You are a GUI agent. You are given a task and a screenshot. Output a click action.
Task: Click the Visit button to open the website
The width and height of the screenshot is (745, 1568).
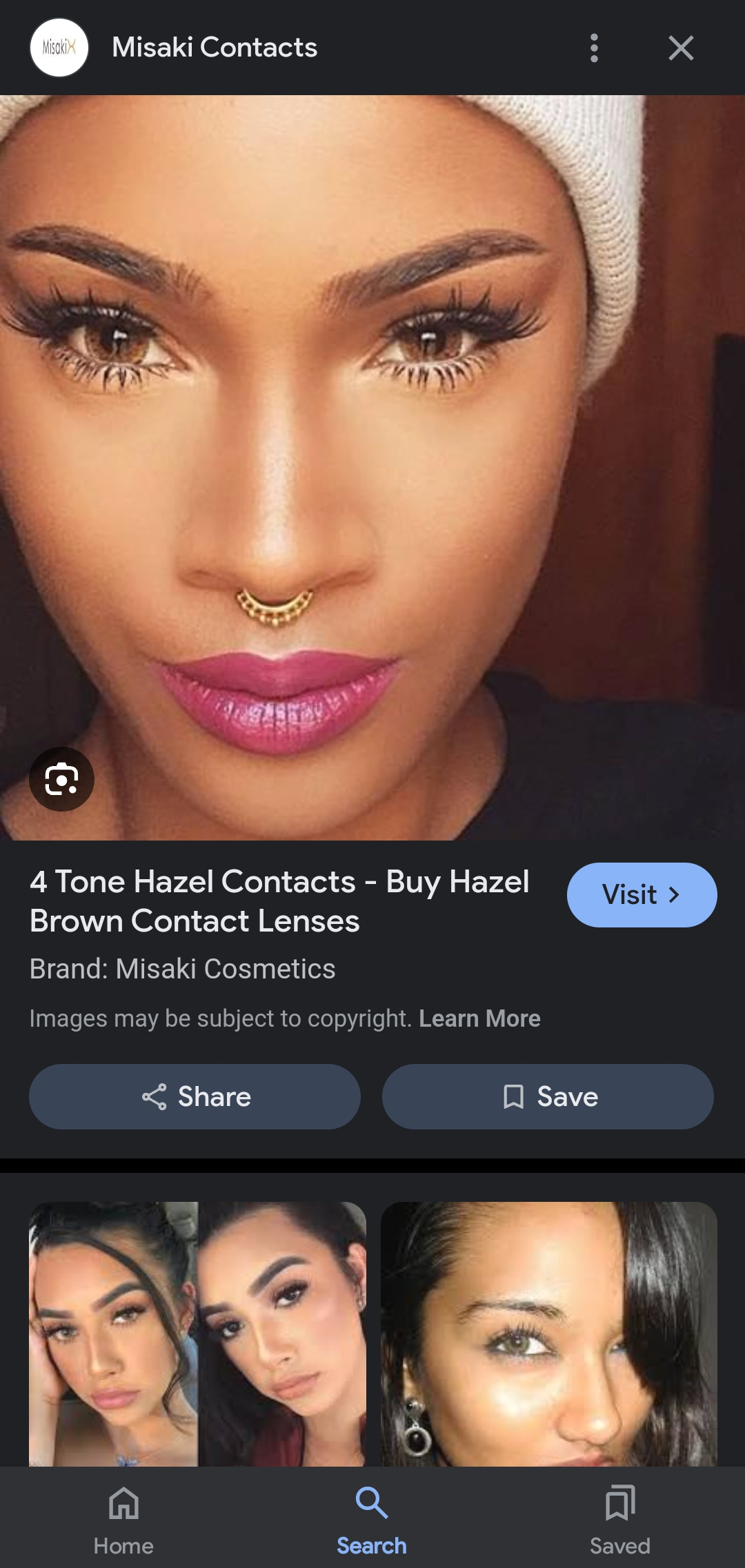641,894
